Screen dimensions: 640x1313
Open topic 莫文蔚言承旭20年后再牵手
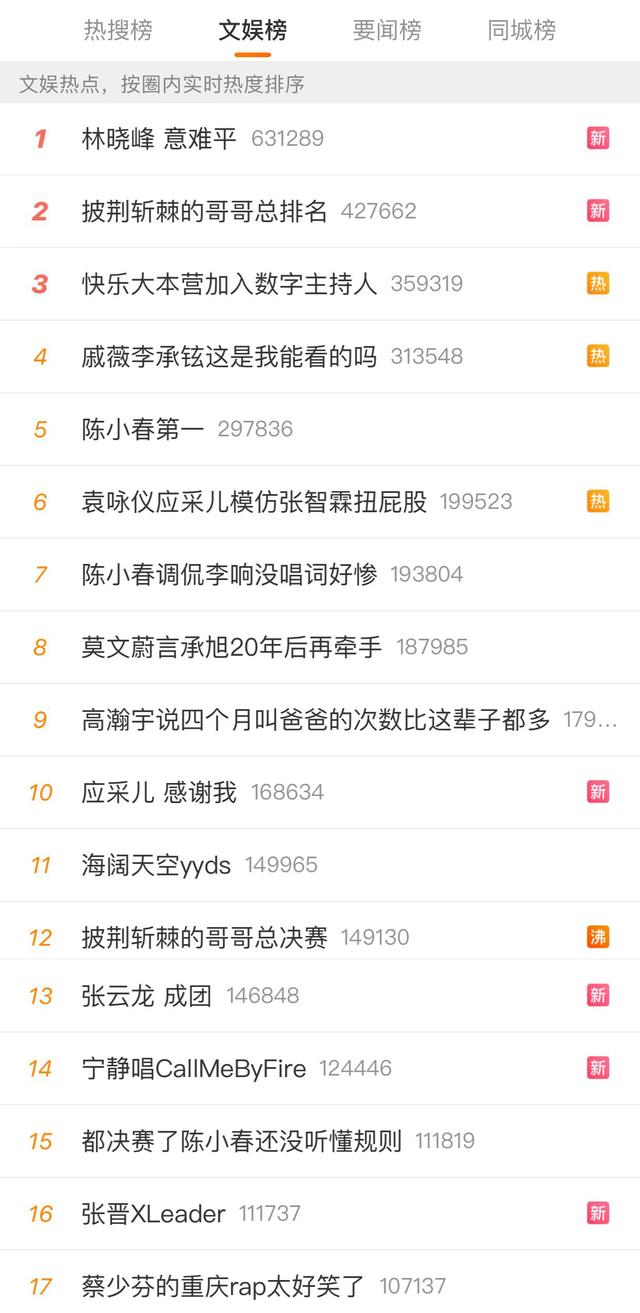(x=232, y=647)
